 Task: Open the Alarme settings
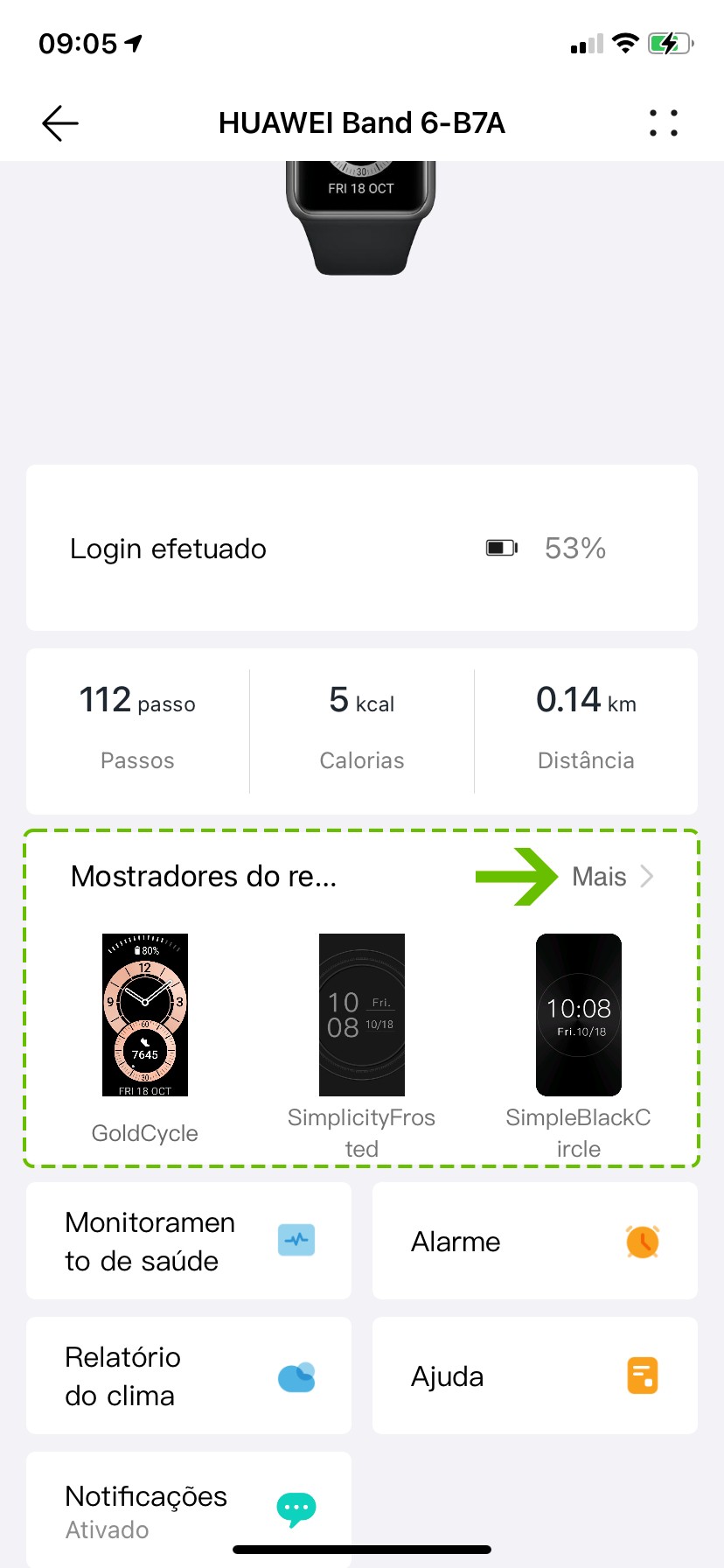pyautogui.click(x=534, y=1241)
